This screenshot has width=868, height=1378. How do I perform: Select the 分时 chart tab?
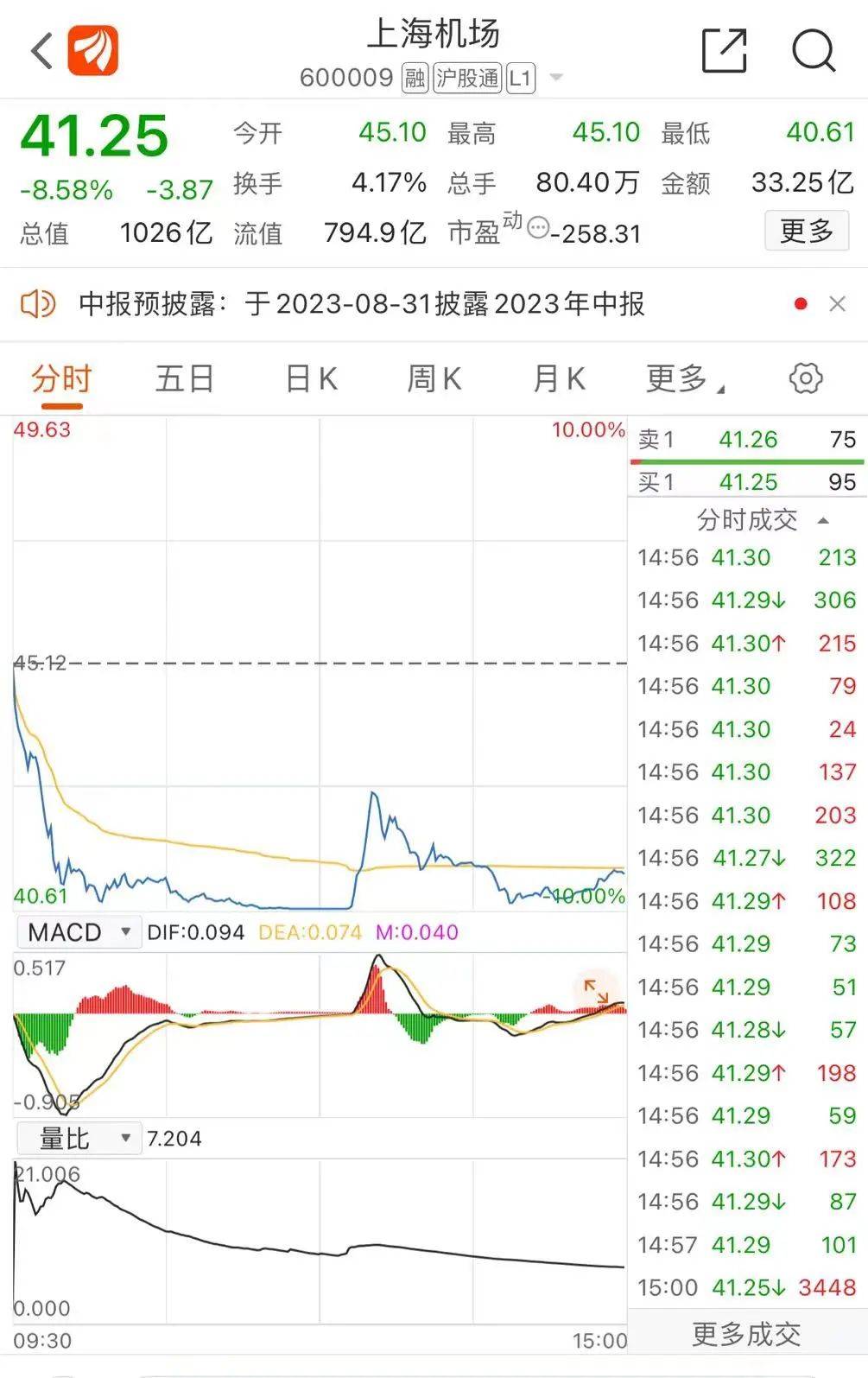60,379
